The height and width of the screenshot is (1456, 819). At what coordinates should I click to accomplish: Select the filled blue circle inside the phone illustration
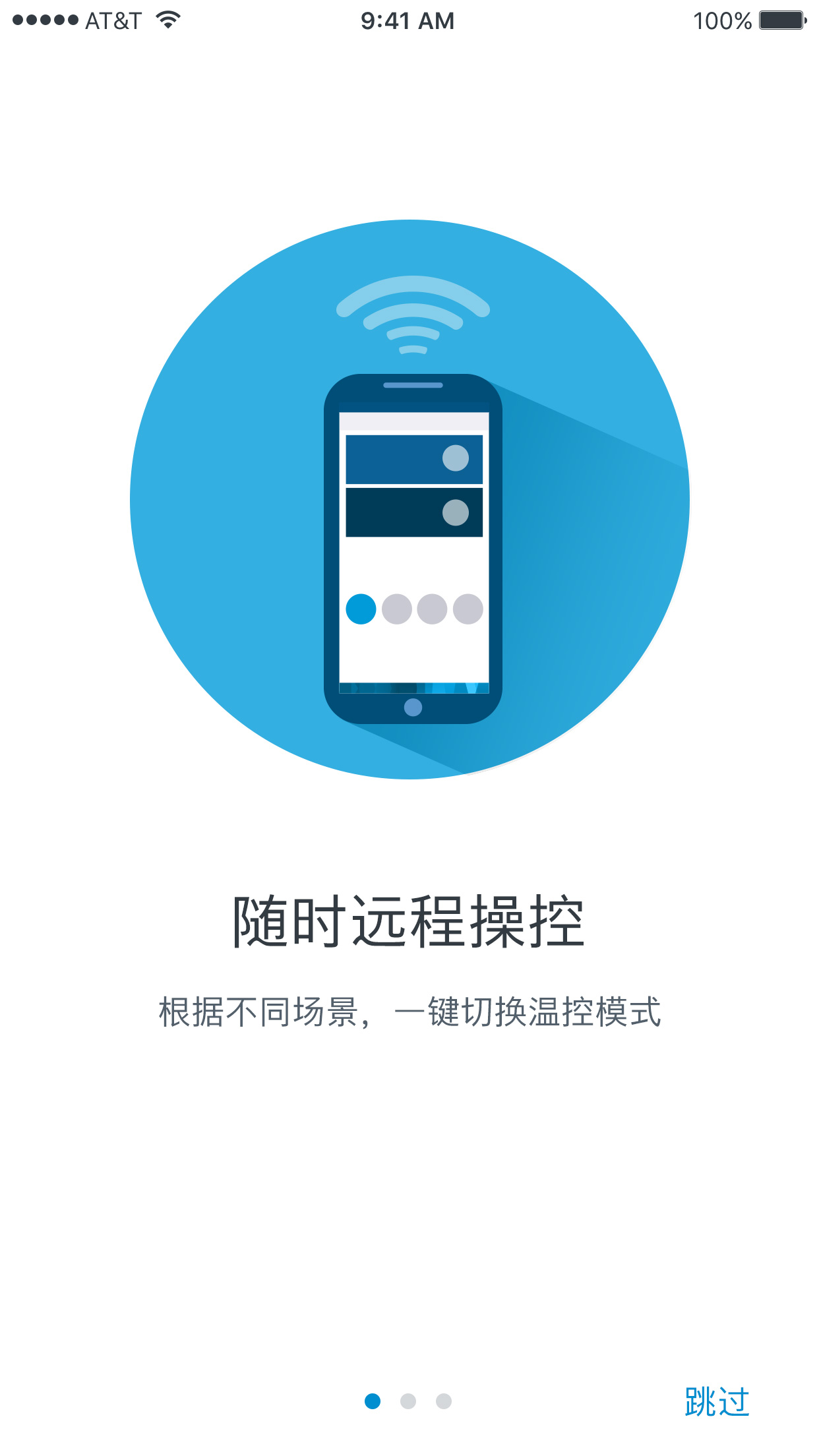(x=361, y=608)
